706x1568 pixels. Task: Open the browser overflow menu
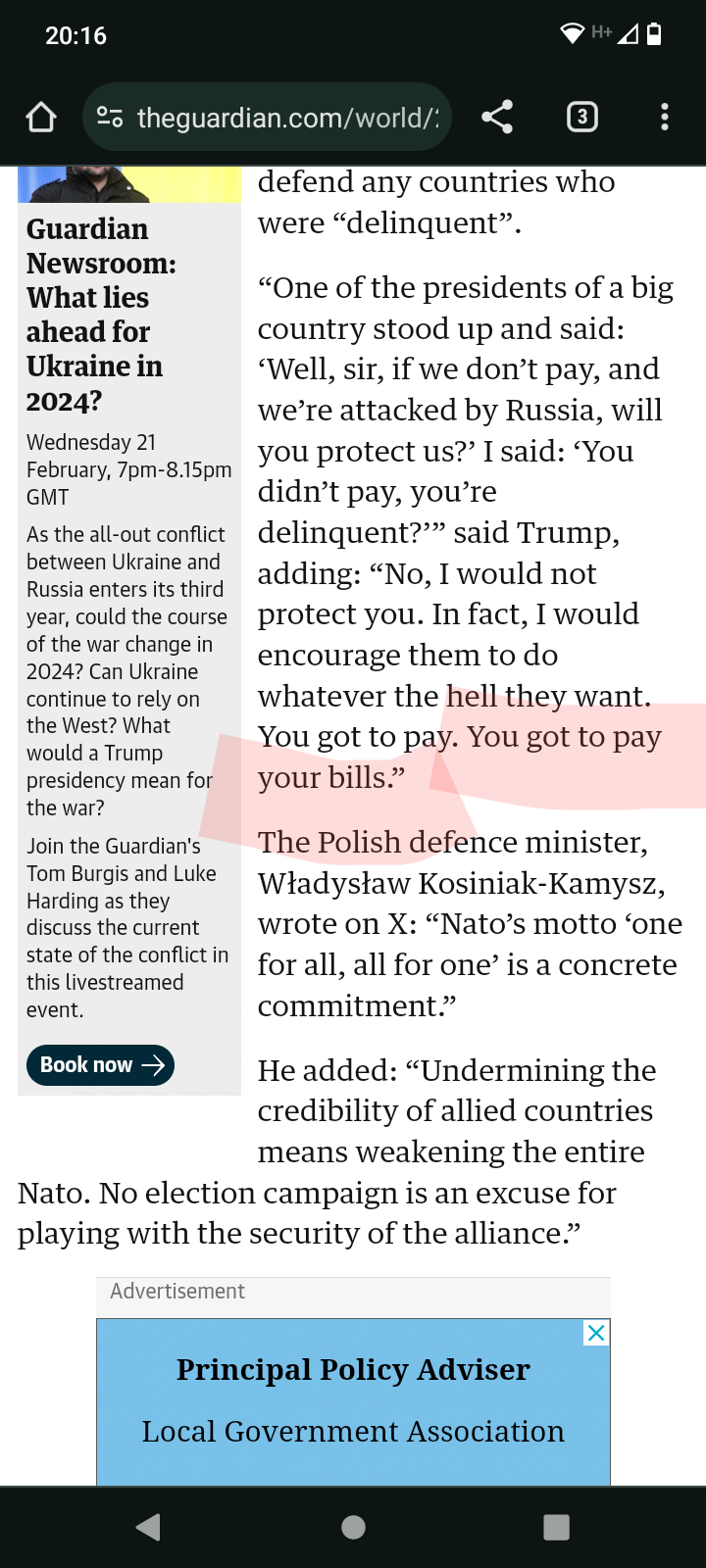(665, 118)
